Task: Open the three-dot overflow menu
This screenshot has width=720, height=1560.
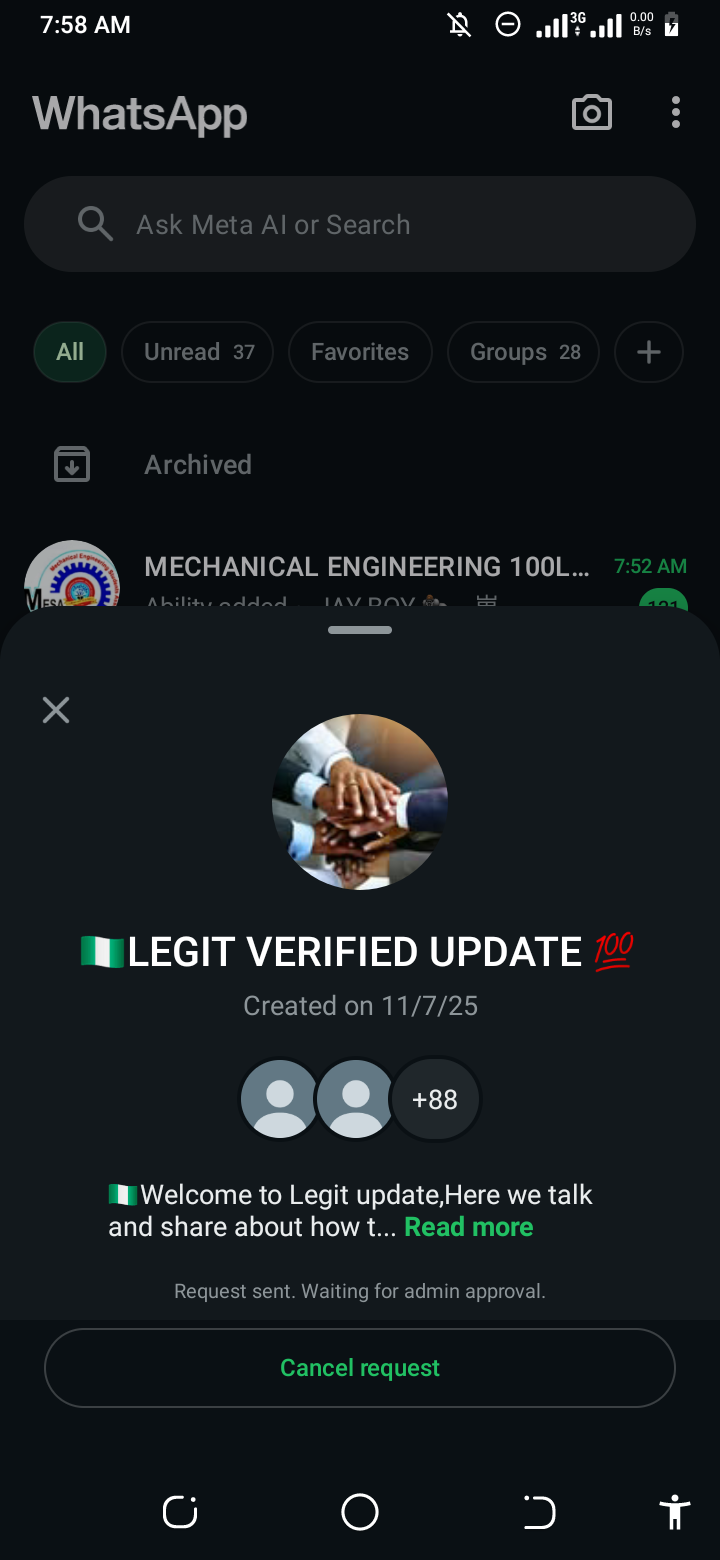Action: click(x=676, y=113)
